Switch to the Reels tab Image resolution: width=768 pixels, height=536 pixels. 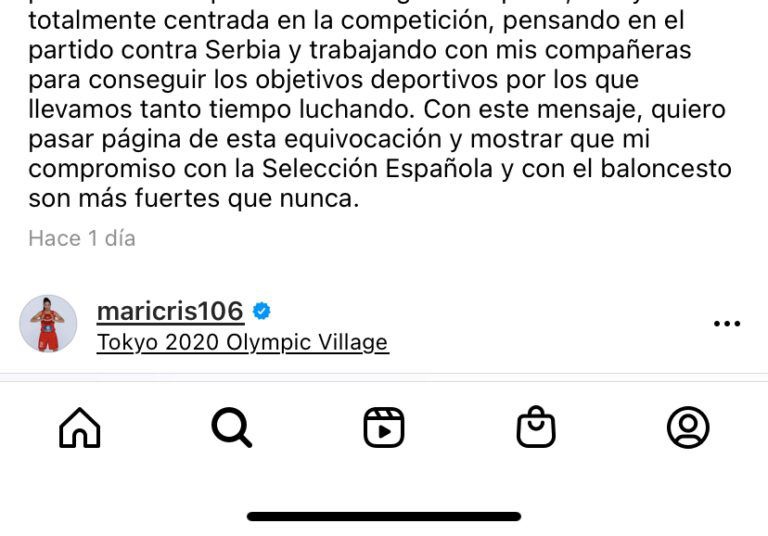tap(384, 428)
